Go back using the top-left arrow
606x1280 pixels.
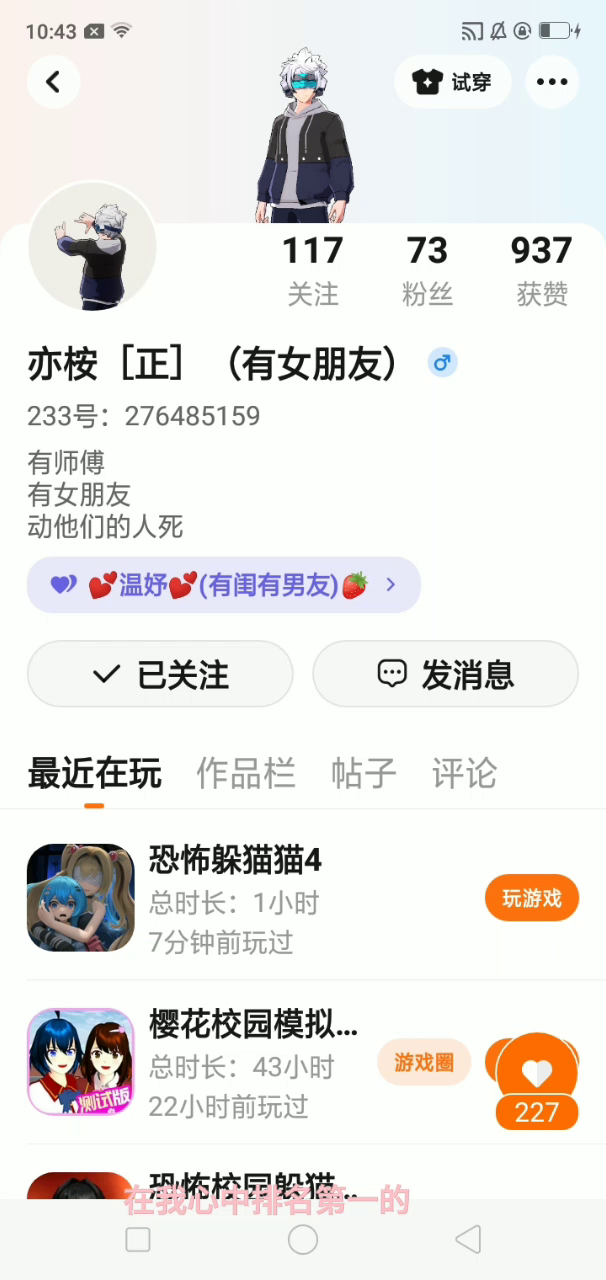(x=53, y=82)
